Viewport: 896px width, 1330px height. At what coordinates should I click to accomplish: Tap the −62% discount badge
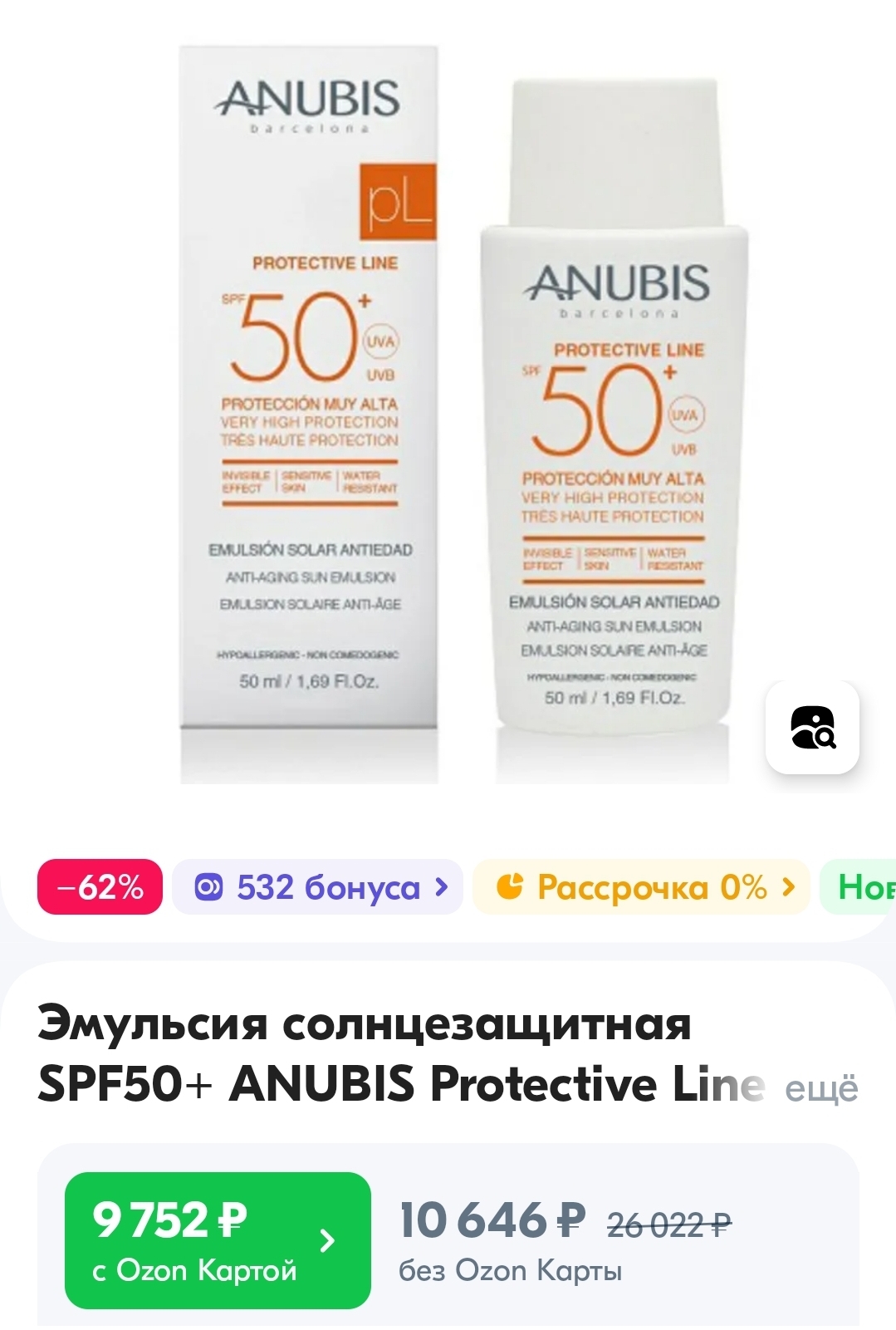100,887
